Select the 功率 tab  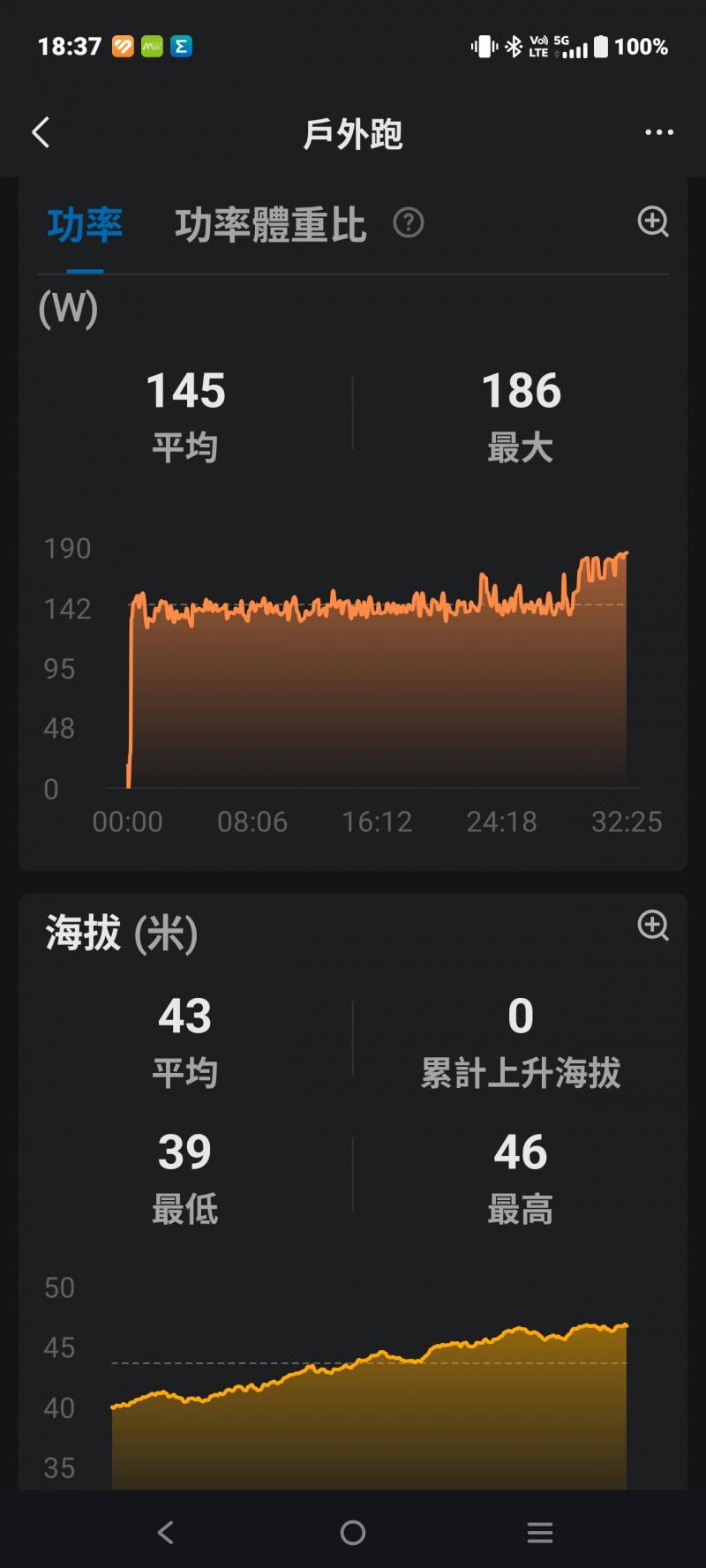coord(85,226)
